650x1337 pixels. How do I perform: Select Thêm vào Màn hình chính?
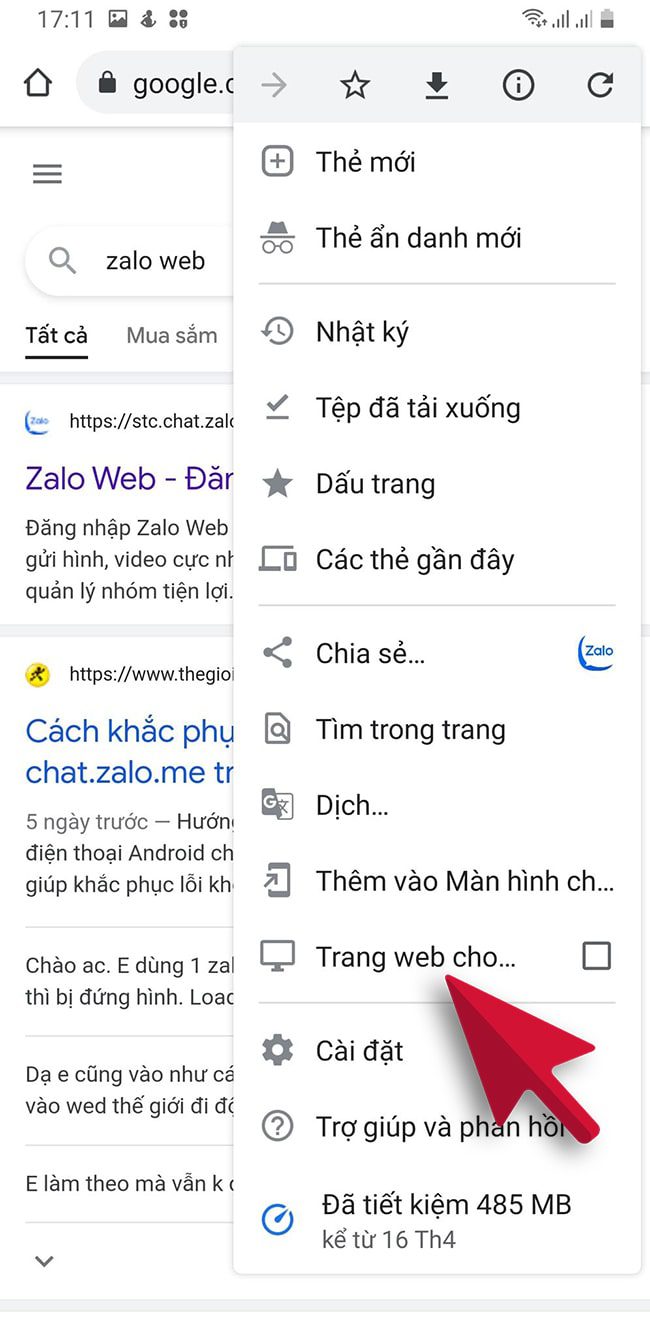(464, 881)
